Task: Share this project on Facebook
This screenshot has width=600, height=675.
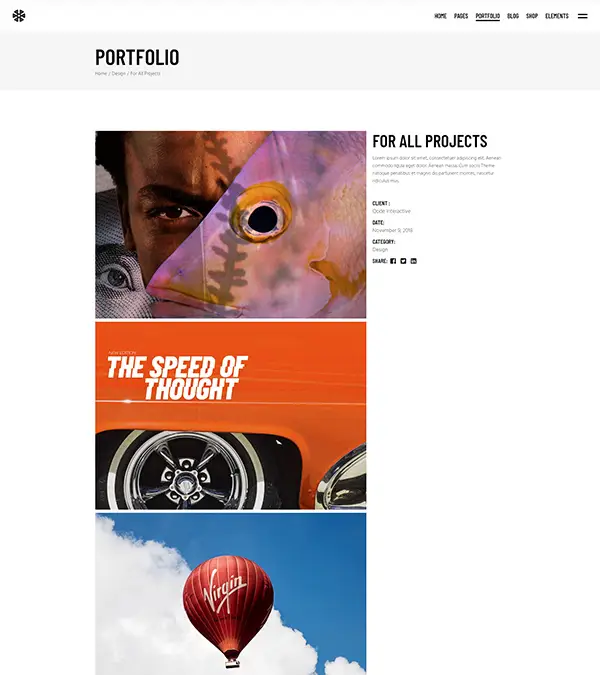Action: [393, 261]
